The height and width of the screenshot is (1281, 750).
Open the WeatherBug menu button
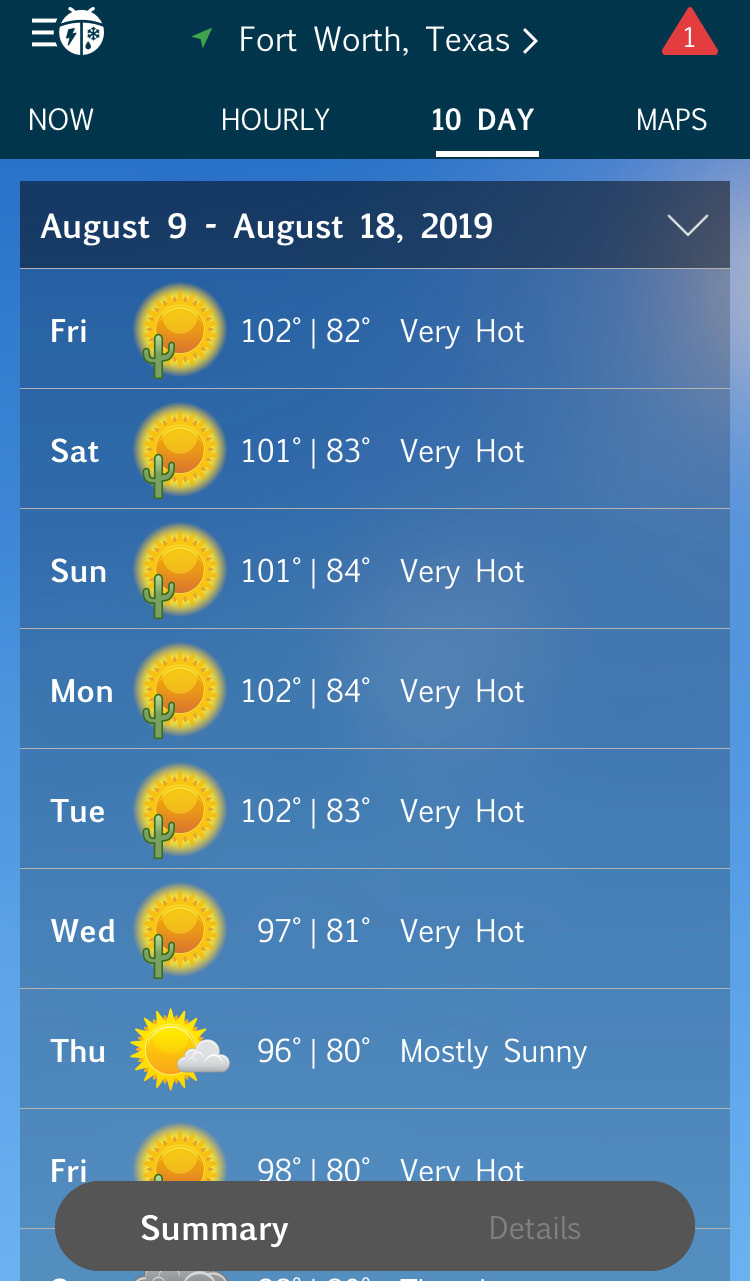(67, 35)
